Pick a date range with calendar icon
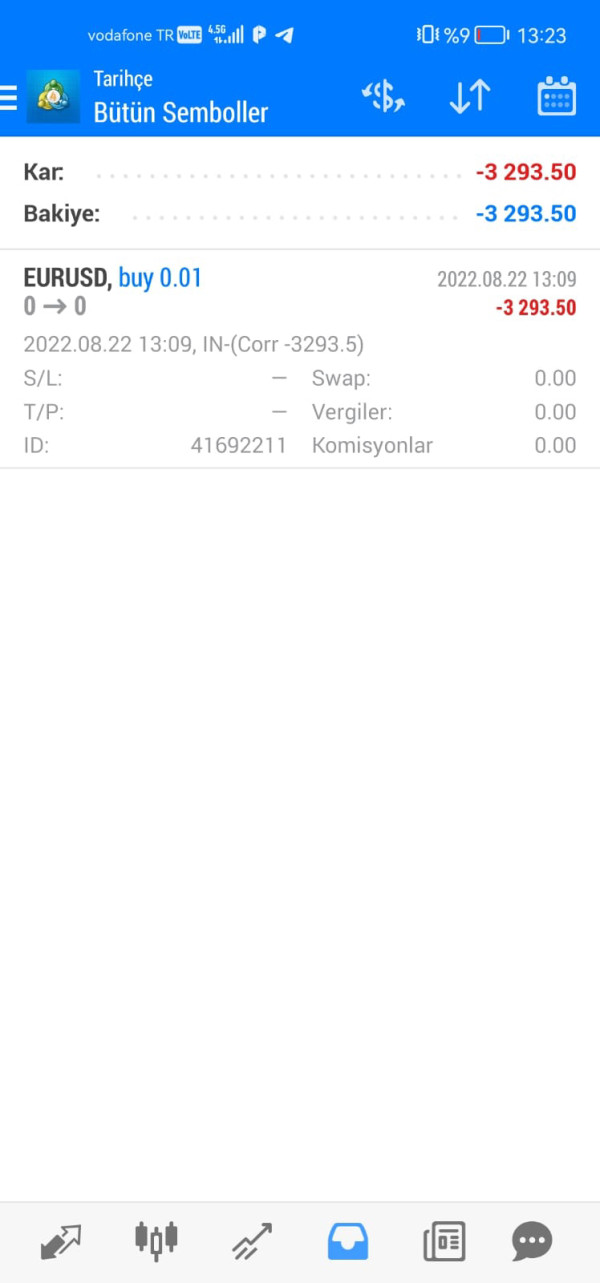600x1283 pixels. [x=556, y=97]
